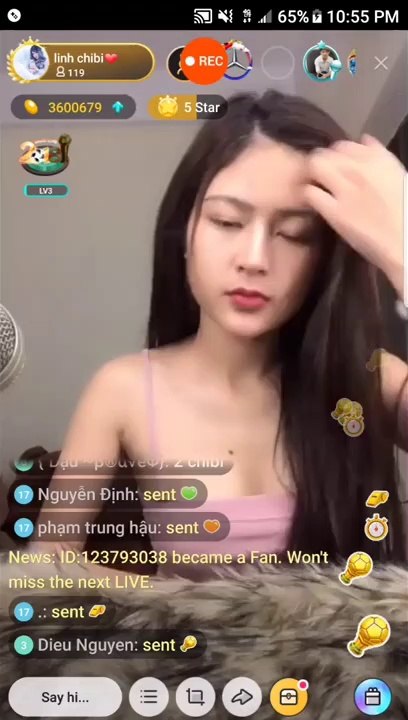
Task: Open Nguyễn Định's chat message
Action: [107, 495]
